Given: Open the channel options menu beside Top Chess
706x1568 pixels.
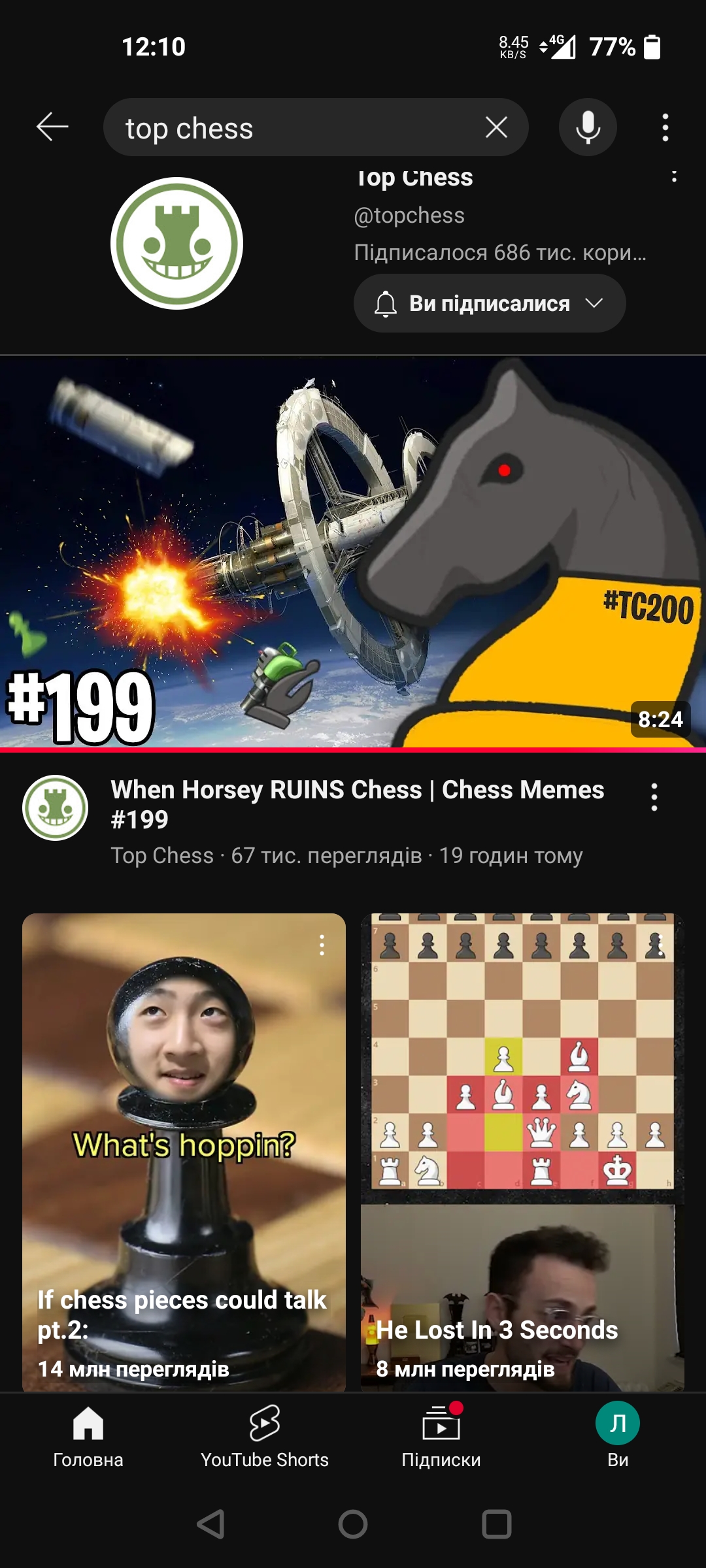Looking at the screenshot, I should tap(673, 176).
